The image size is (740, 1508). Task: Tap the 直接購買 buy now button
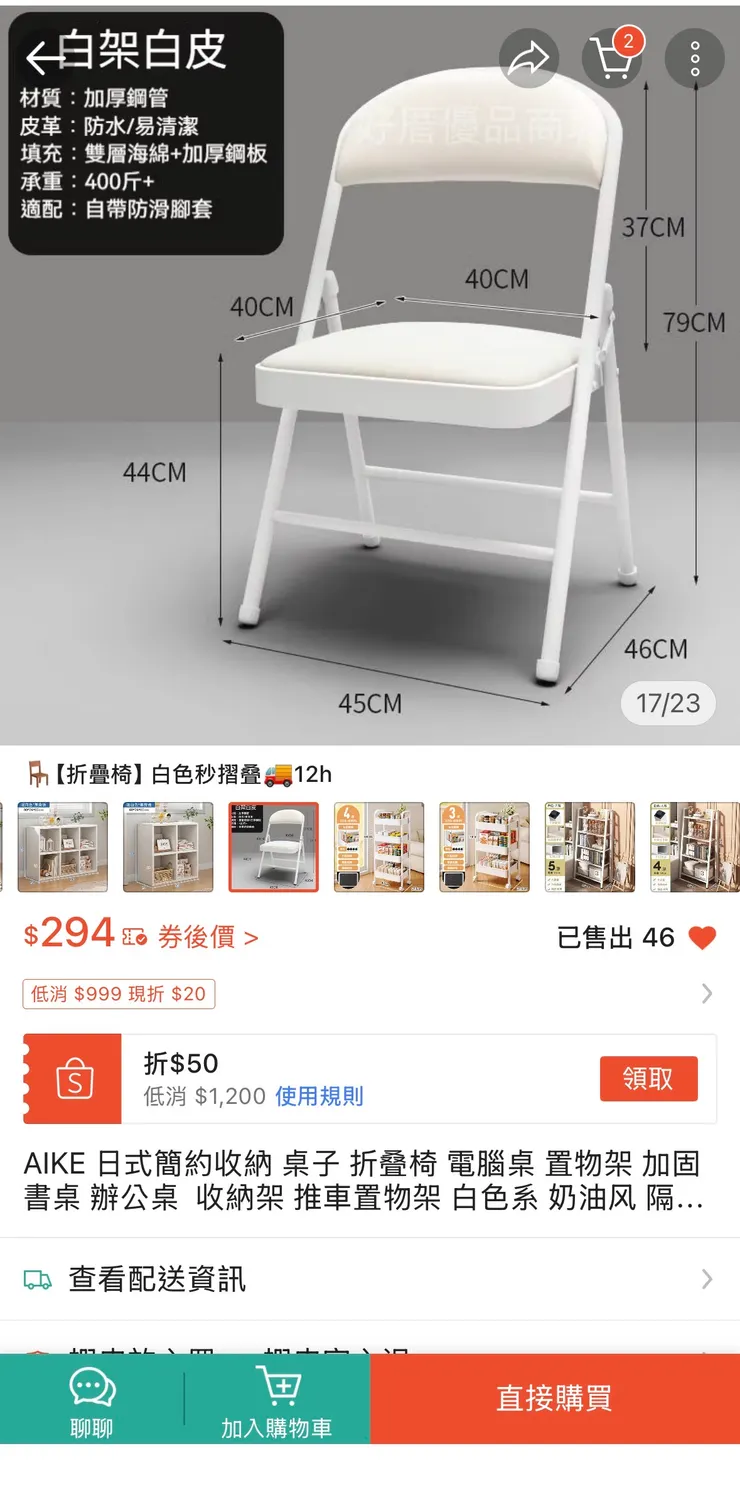[x=553, y=1400]
